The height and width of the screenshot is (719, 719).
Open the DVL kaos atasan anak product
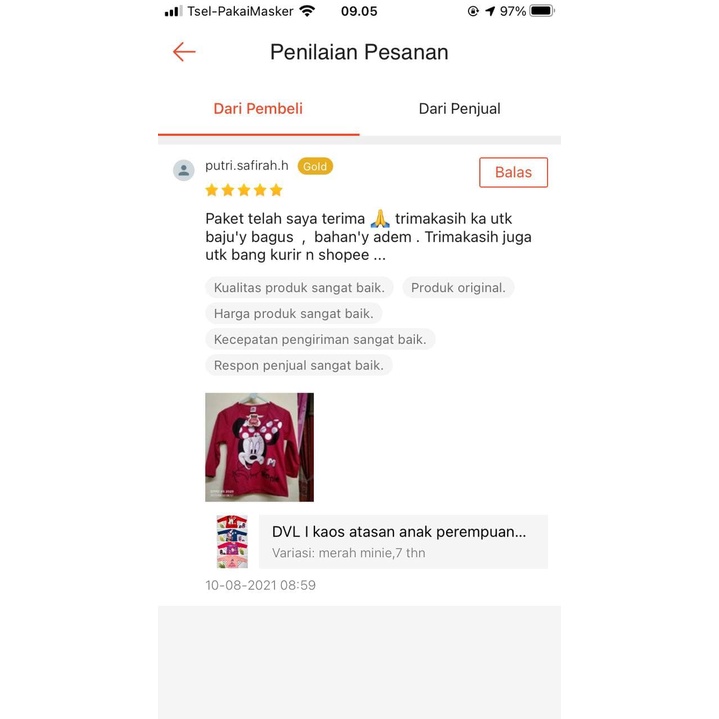400,541
